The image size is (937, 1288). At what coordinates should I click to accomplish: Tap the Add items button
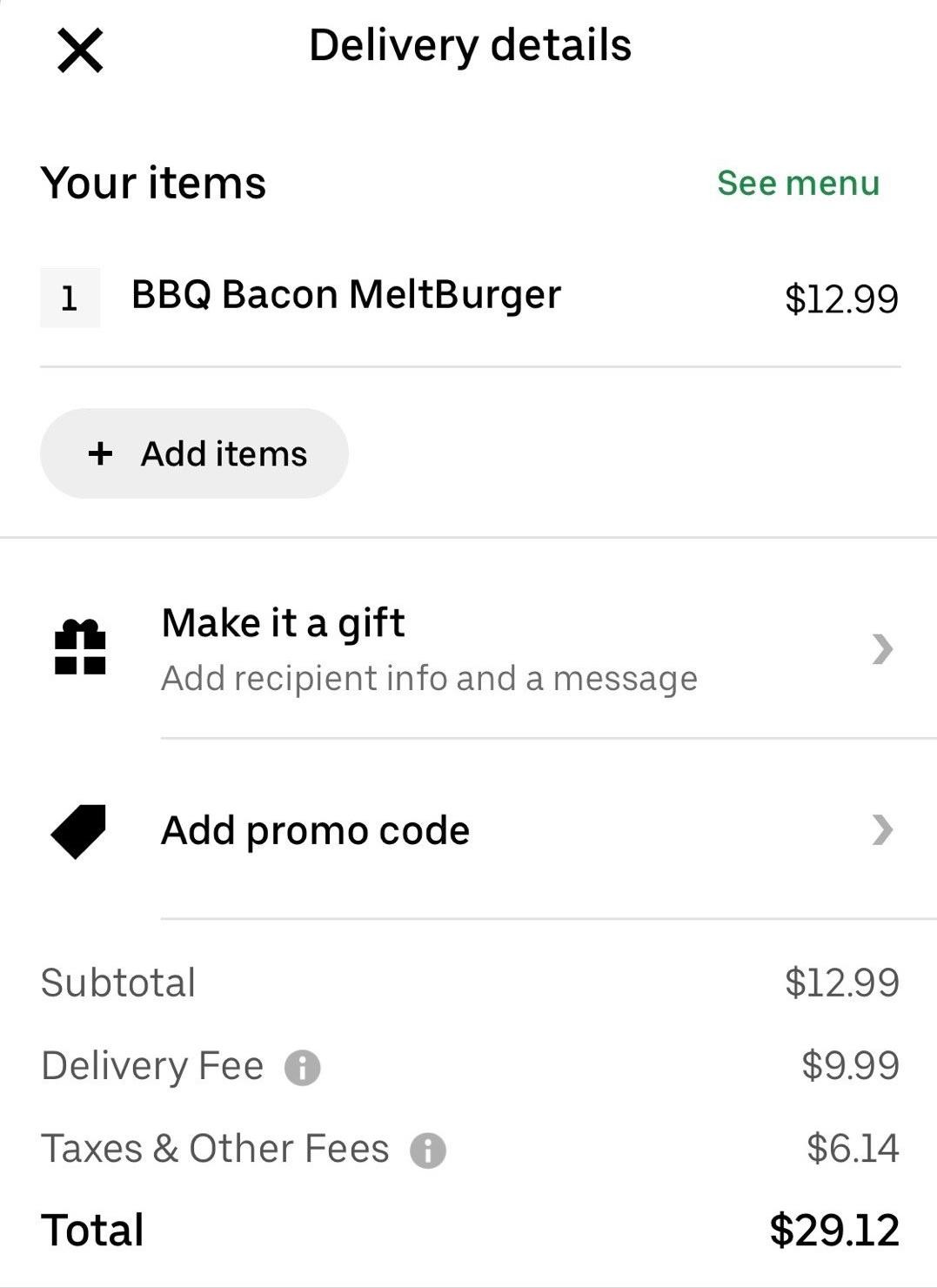point(195,453)
